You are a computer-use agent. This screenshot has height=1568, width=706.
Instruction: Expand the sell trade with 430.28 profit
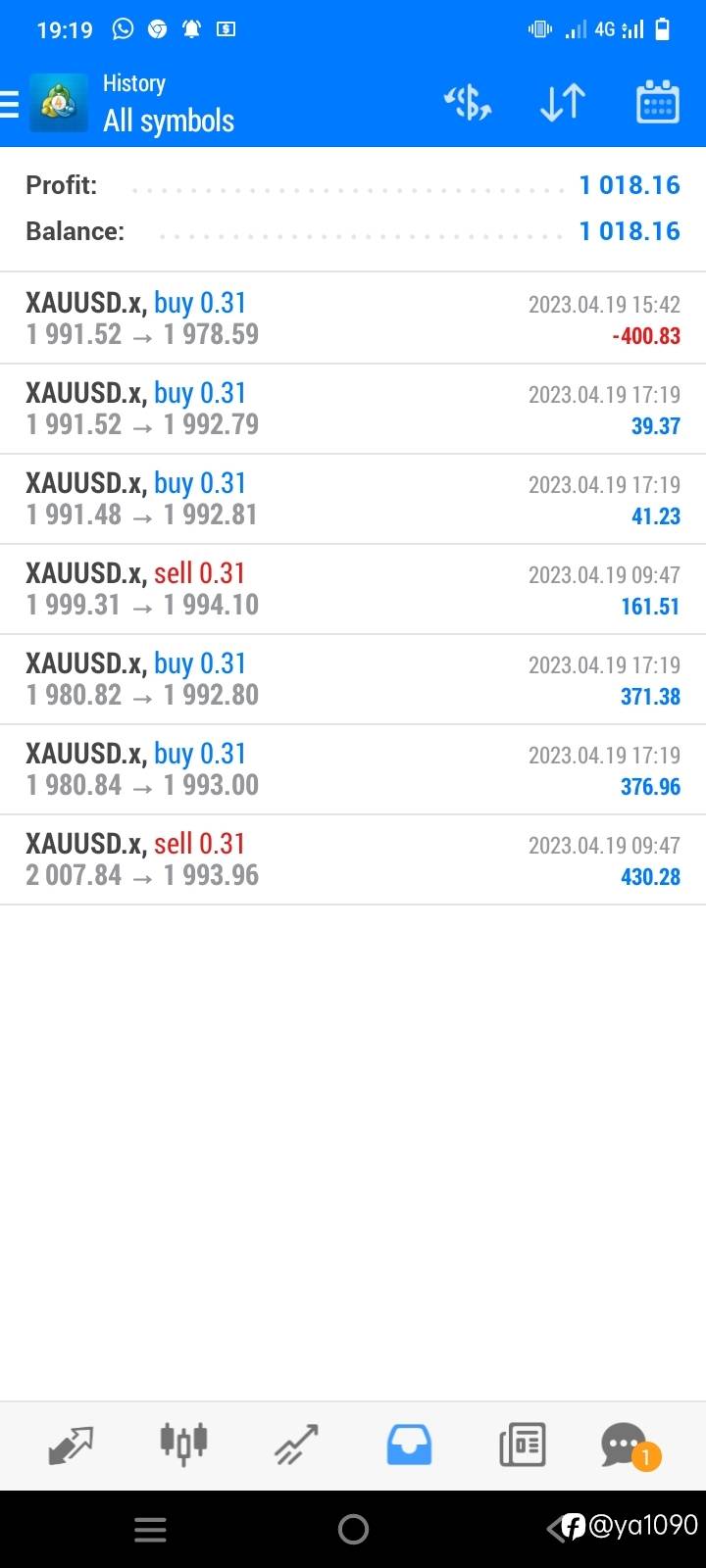click(353, 859)
